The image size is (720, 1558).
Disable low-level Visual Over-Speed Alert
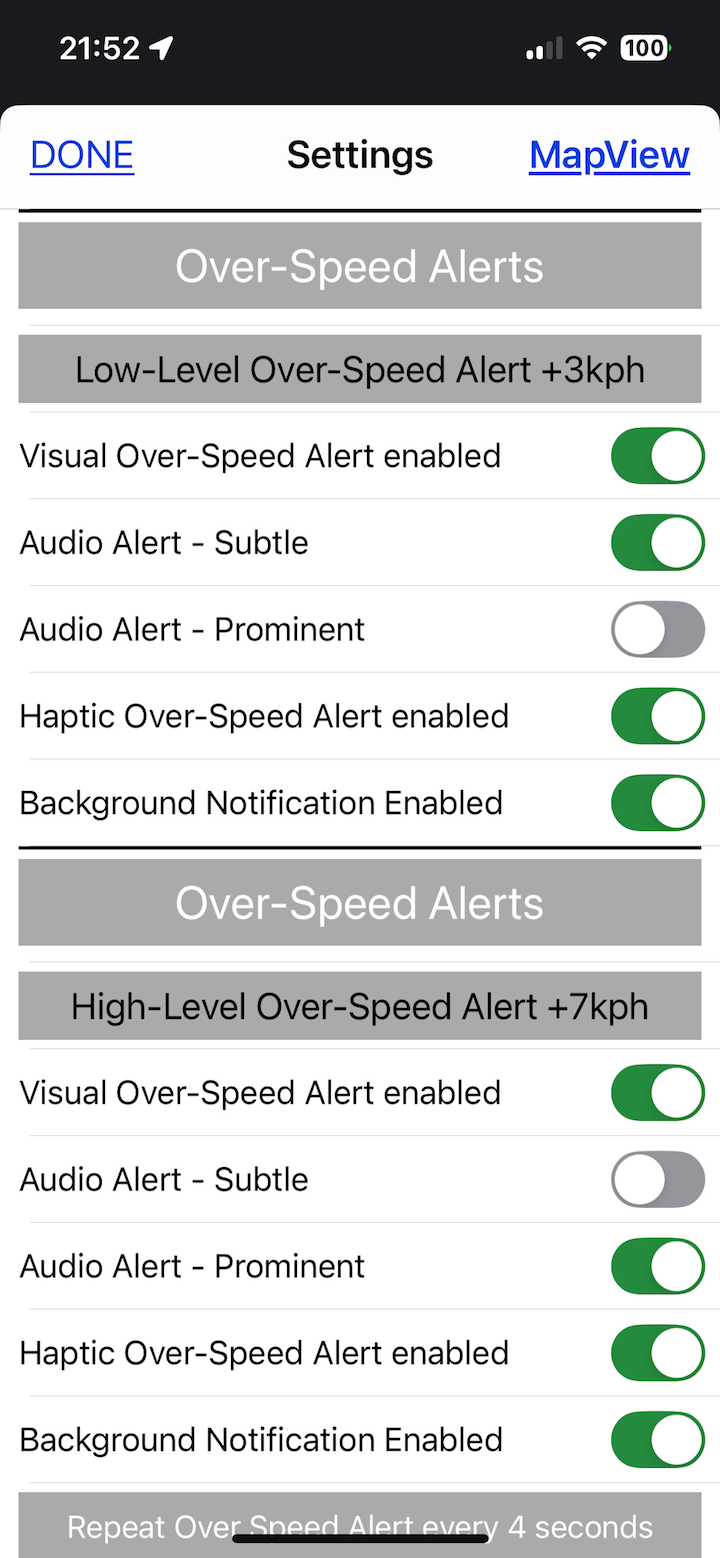(658, 456)
